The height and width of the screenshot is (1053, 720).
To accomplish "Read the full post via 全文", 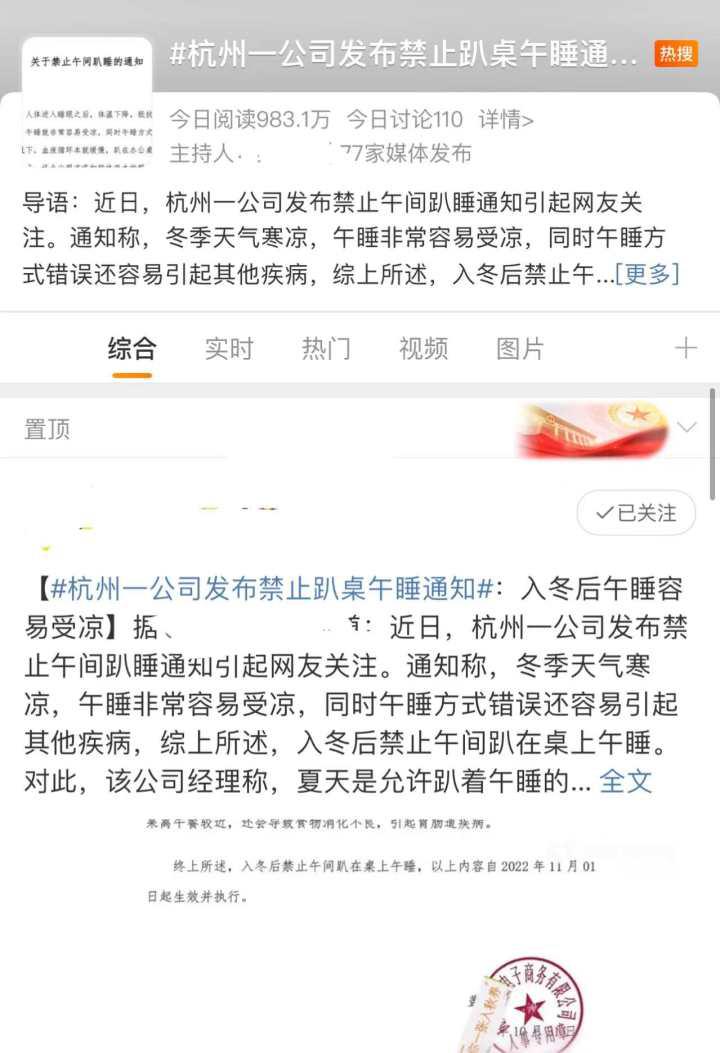I will [625, 780].
